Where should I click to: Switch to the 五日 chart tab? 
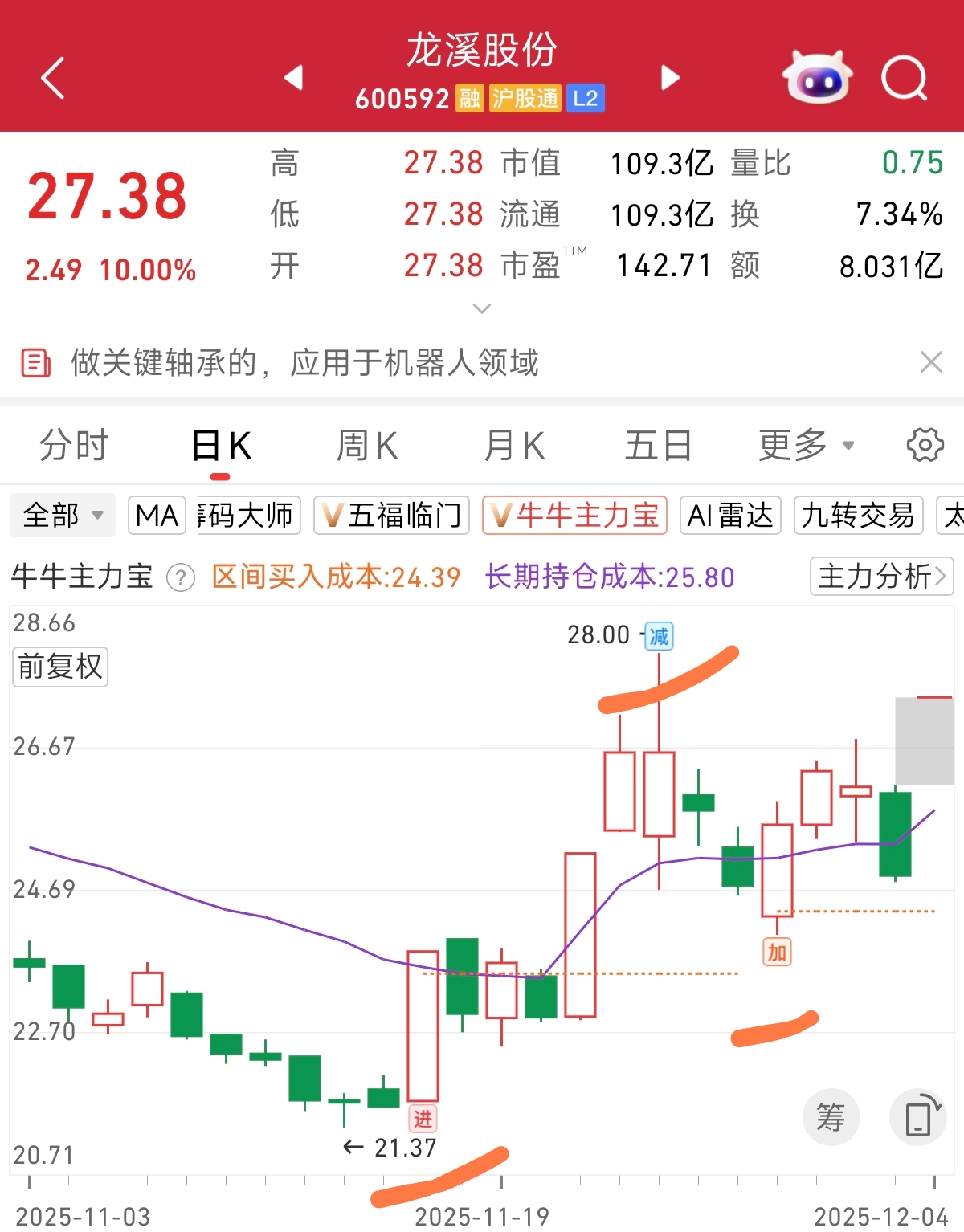[x=658, y=446]
